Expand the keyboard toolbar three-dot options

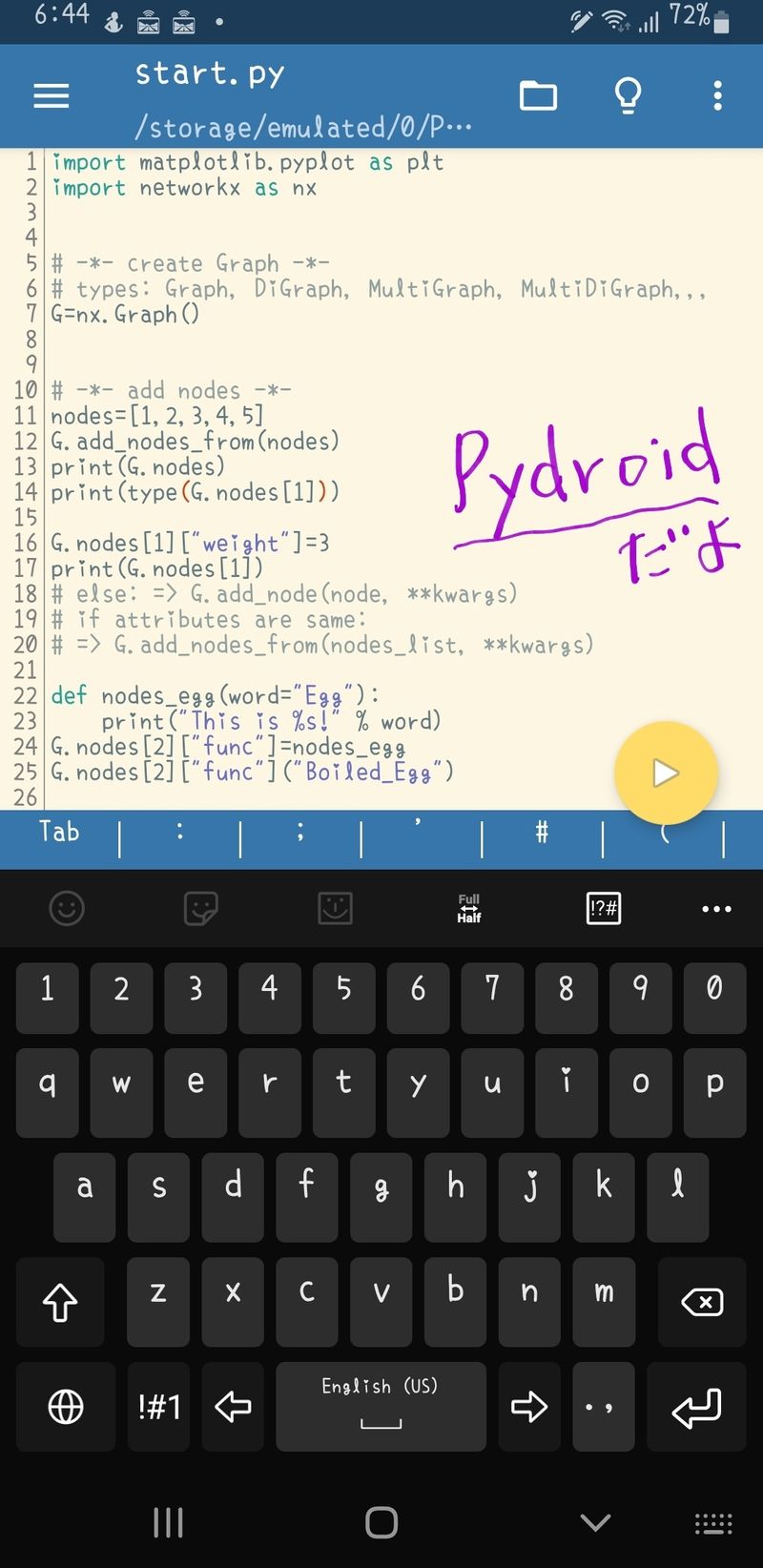[x=716, y=909]
